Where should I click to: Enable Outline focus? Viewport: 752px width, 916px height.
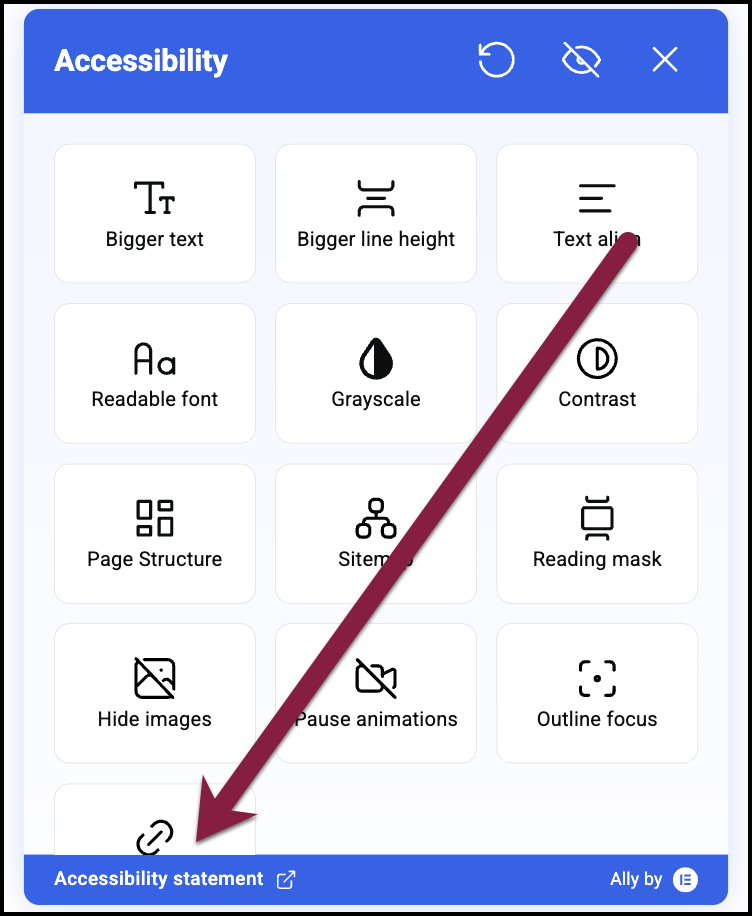597,693
